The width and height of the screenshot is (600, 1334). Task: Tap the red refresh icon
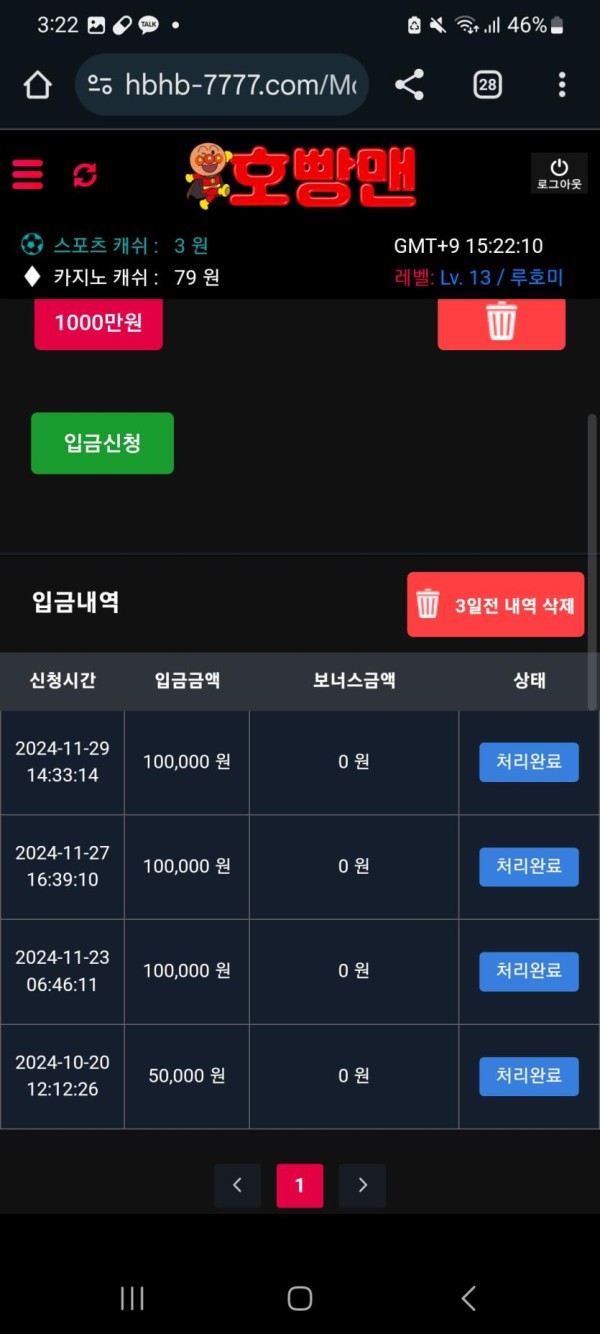point(85,175)
